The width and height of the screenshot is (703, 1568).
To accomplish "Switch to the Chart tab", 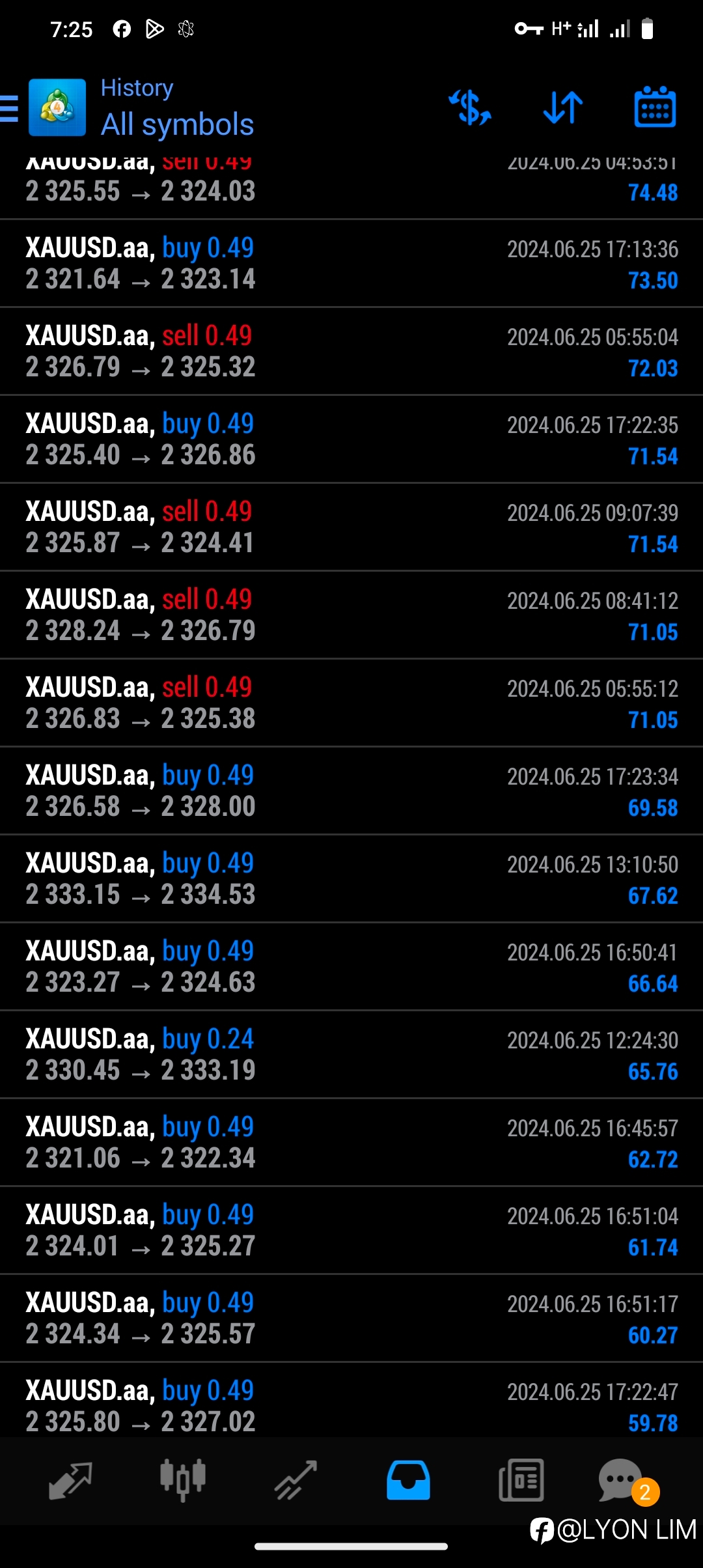I will [183, 1481].
